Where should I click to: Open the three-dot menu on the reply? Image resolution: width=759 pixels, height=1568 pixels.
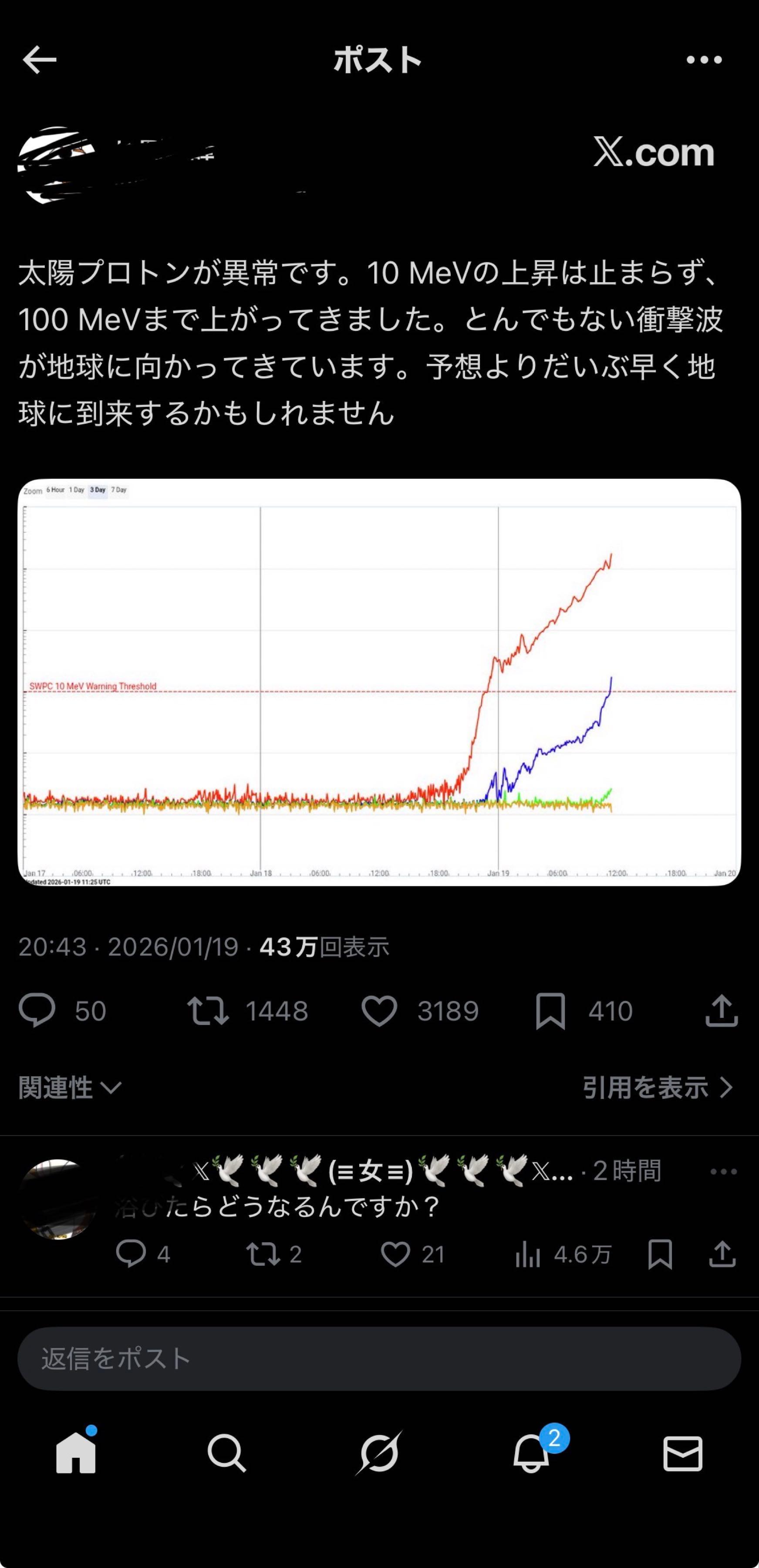[x=724, y=1172]
